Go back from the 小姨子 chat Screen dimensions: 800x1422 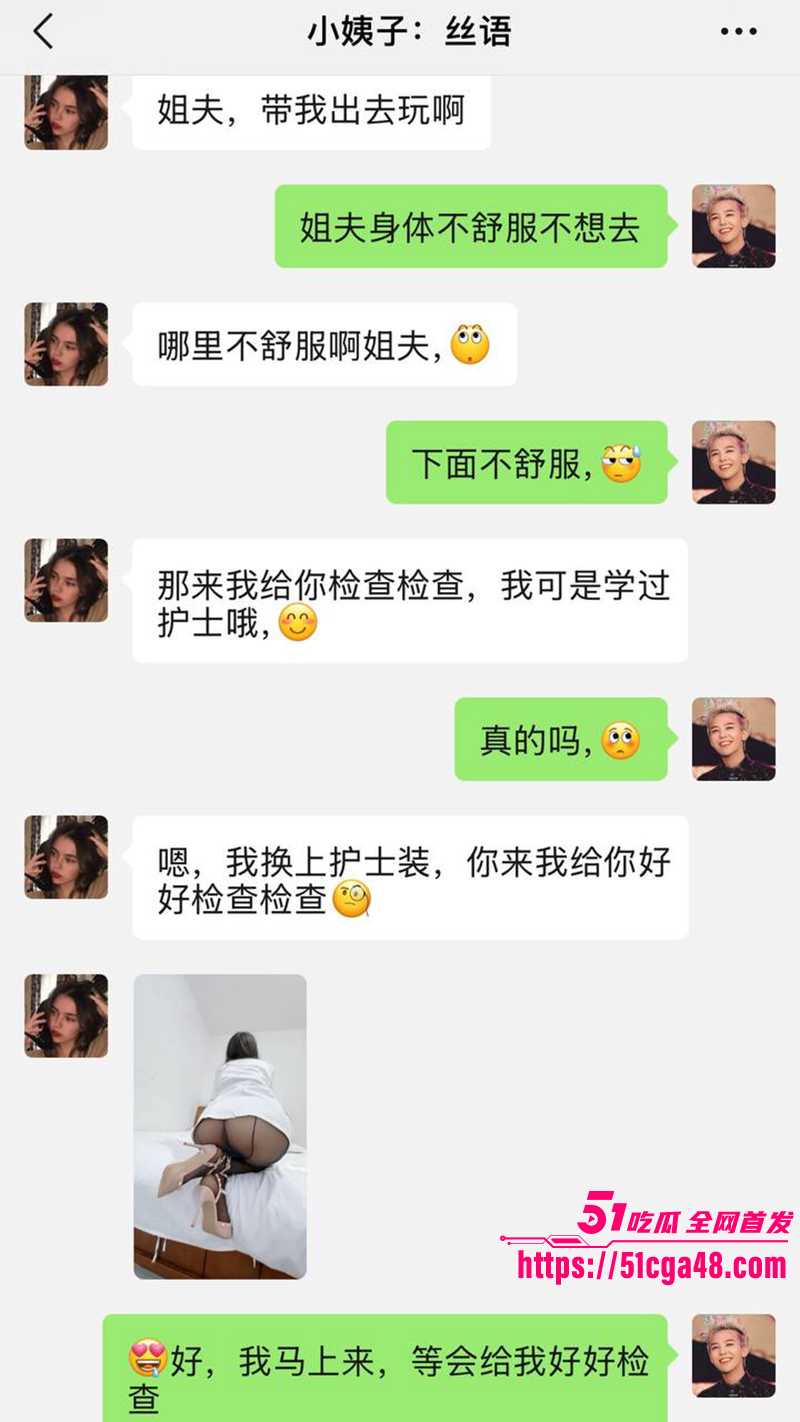(x=43, y=32)
